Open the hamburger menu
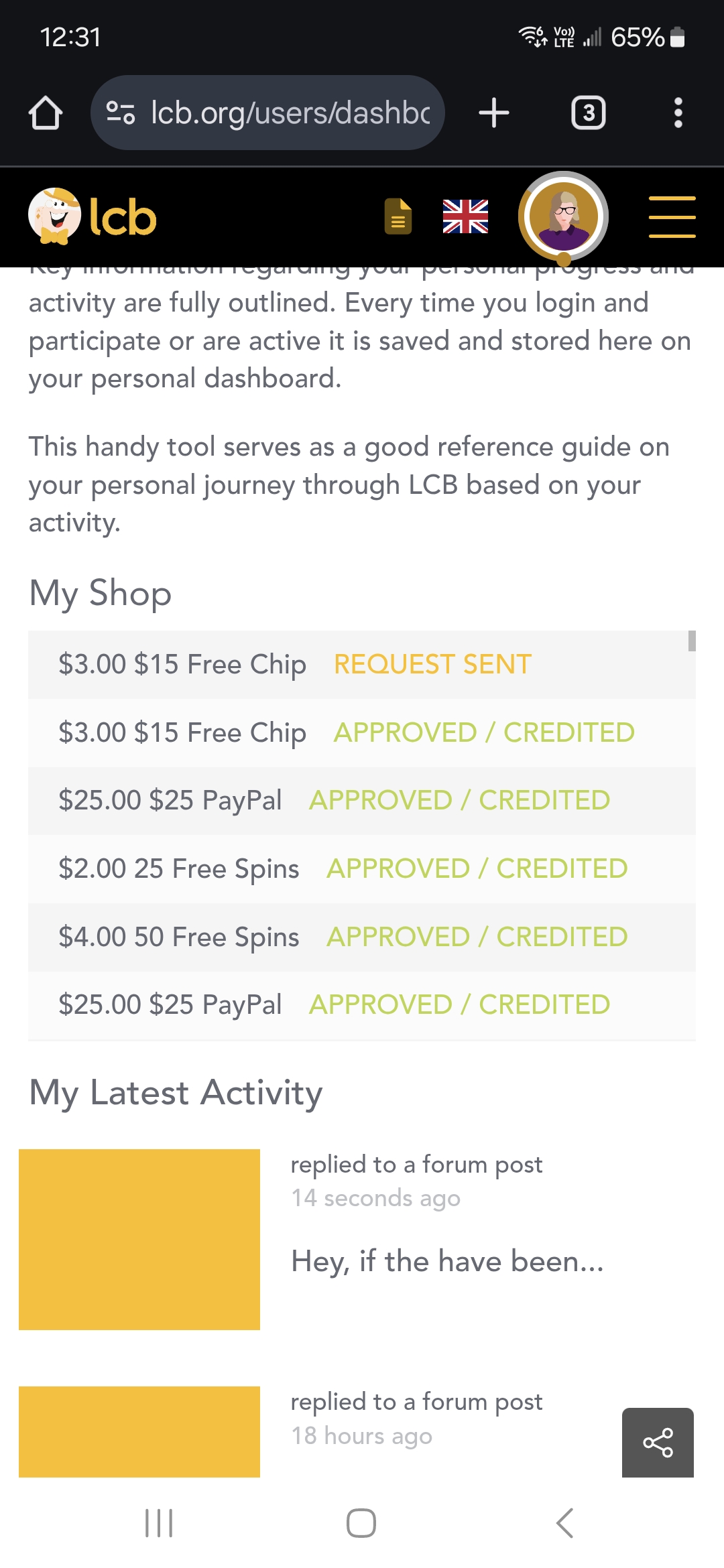 click(x=672, y=216)
